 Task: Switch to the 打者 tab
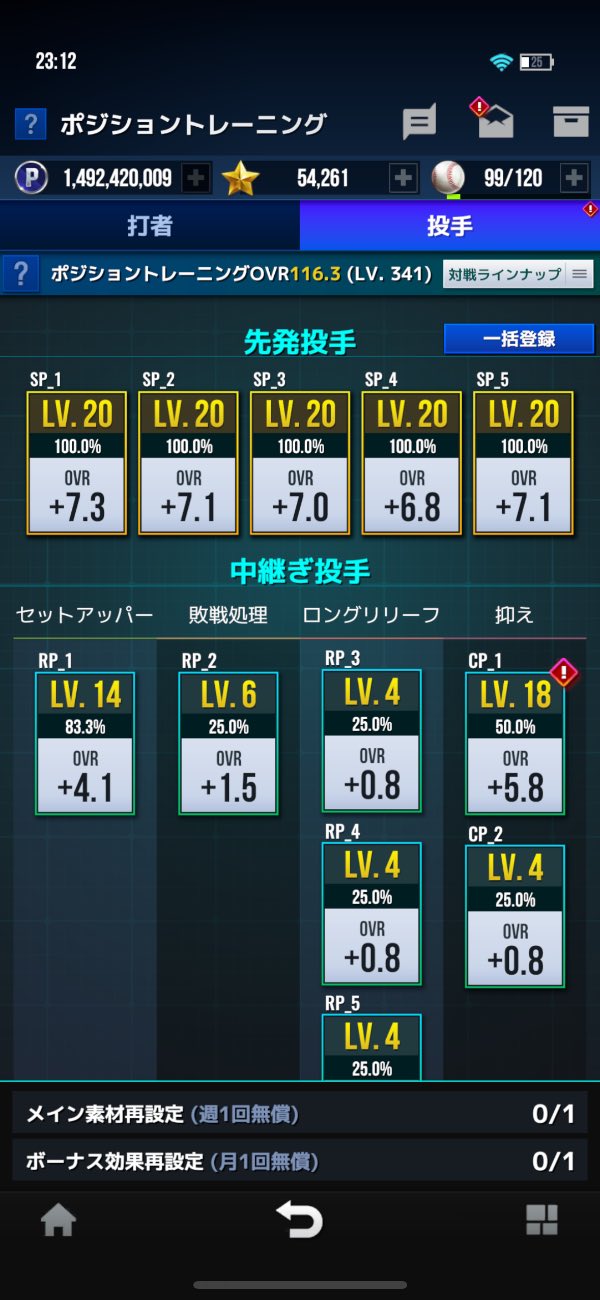[x=150, y=226]
